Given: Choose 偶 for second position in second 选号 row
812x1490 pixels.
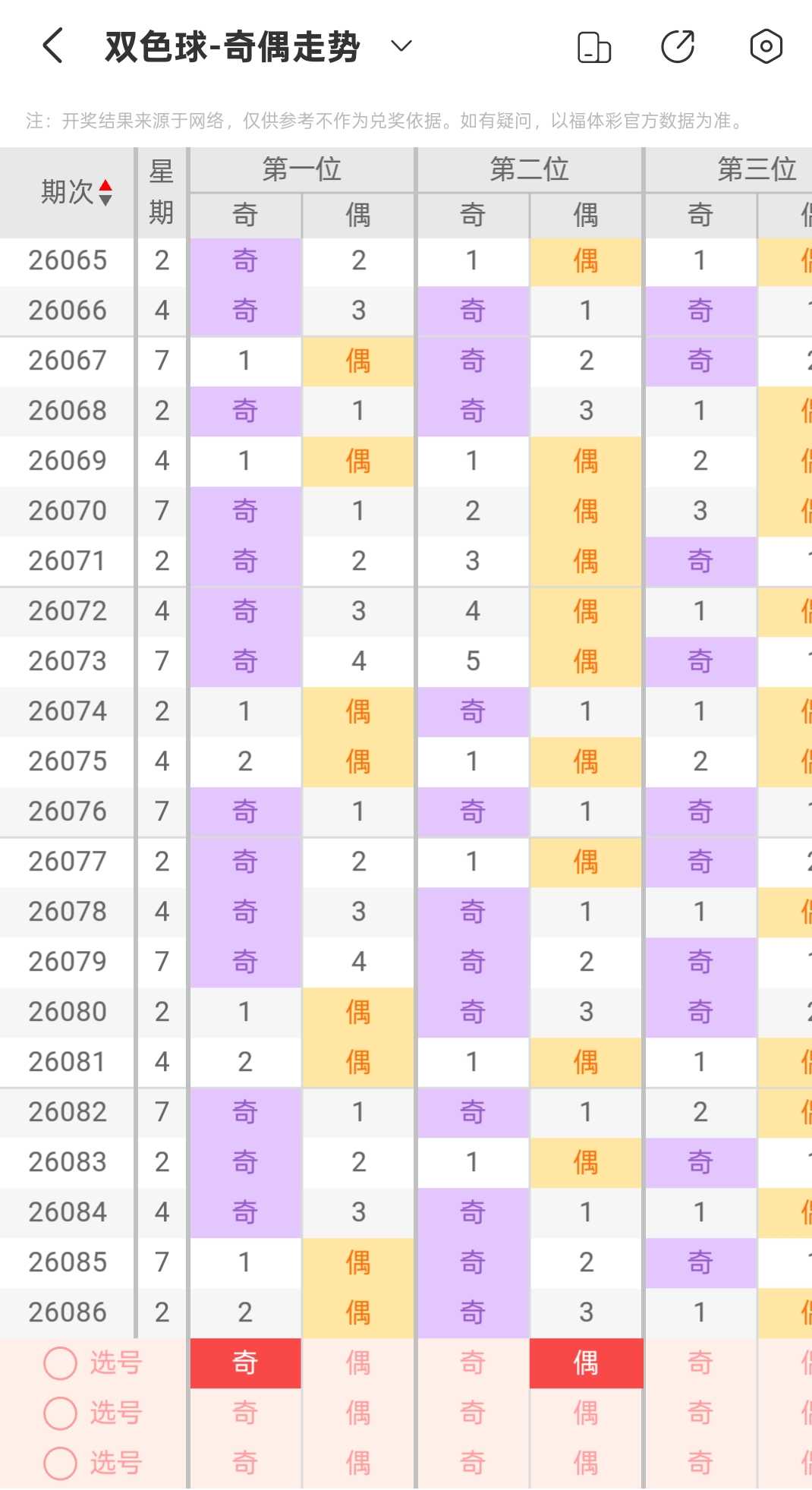Looking at the screenshot, I should (586, 1413).
